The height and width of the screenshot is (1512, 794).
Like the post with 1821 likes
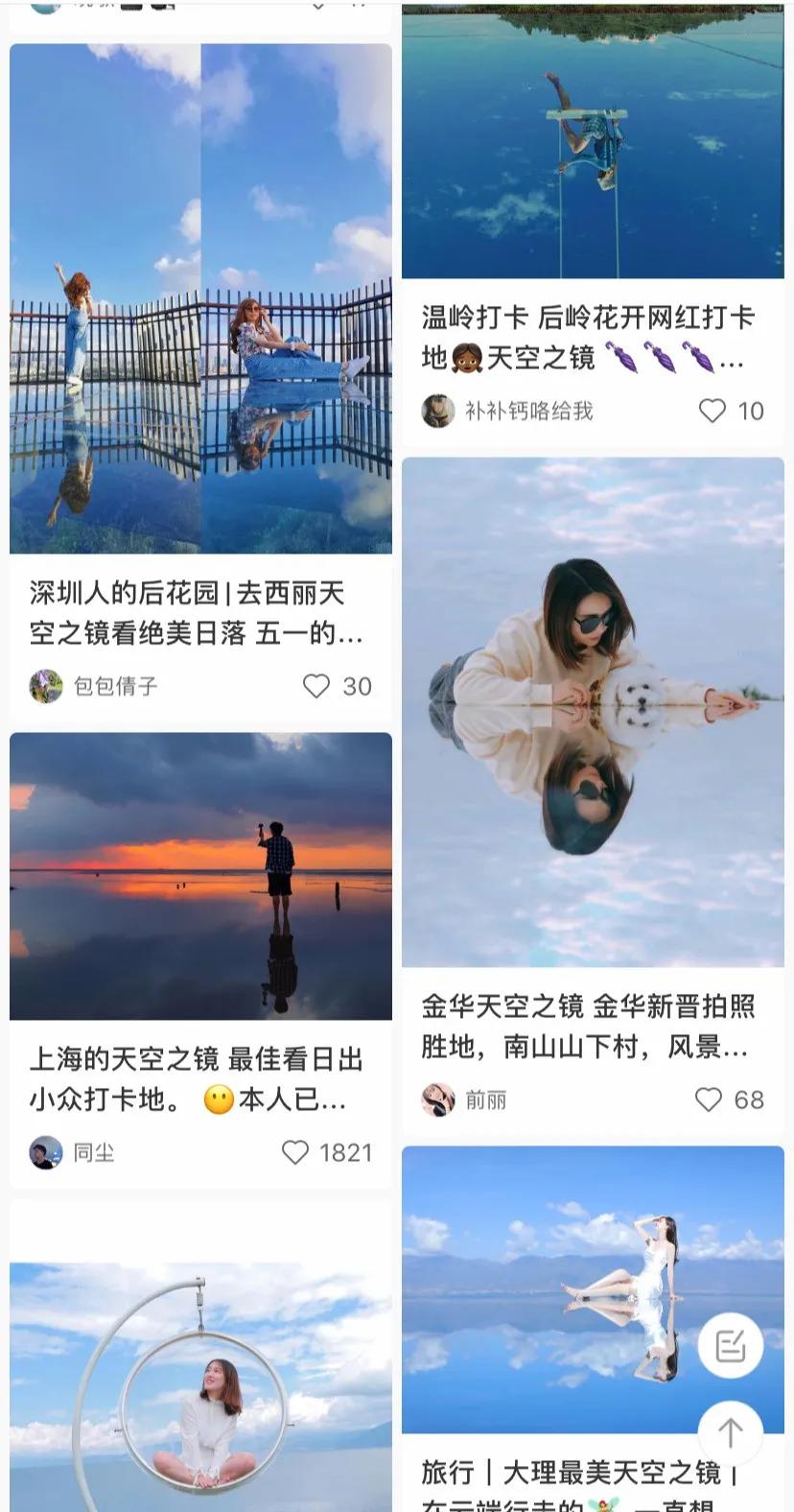click(294, 1154)
